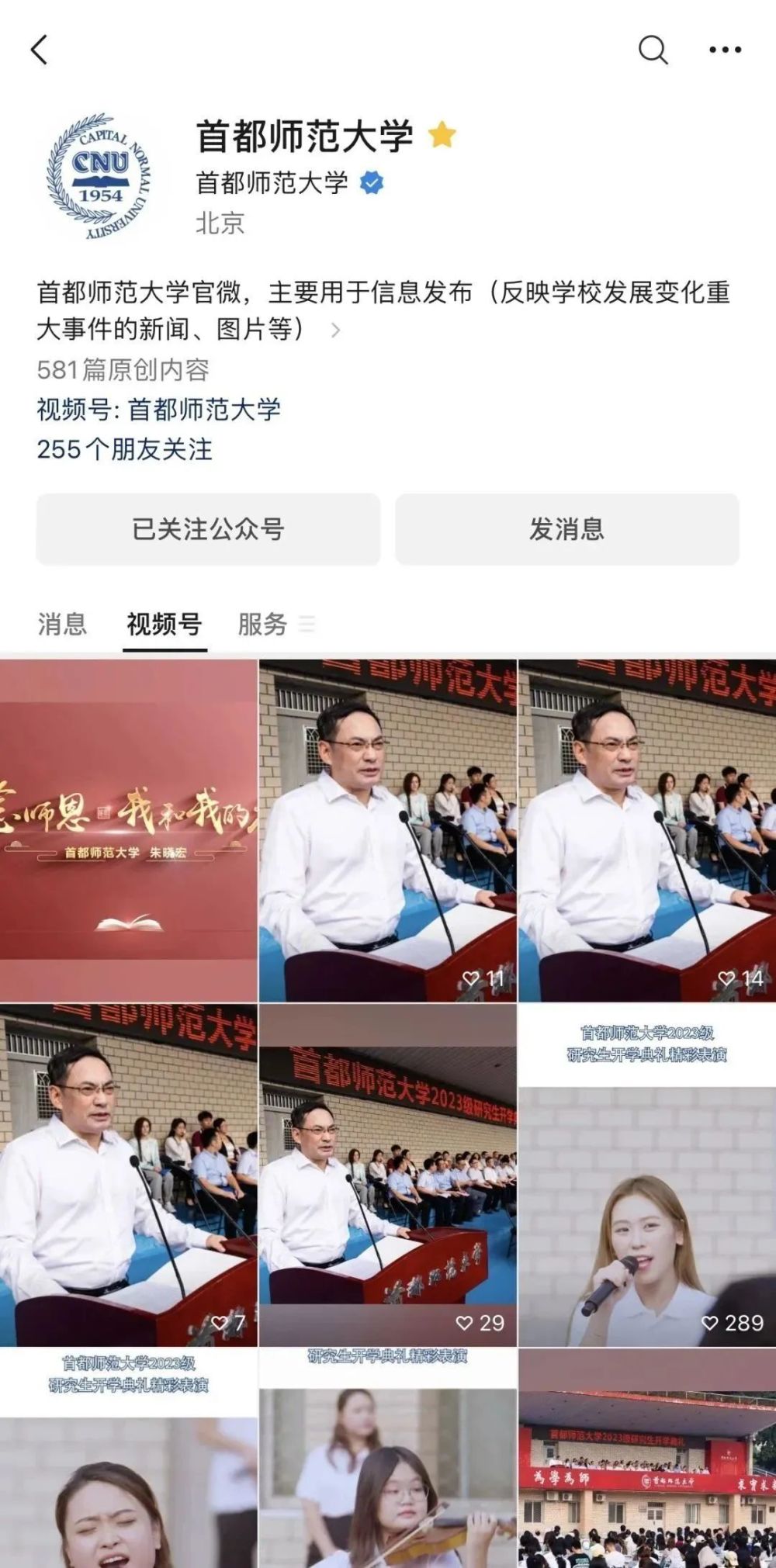This screenshot has width=776, height=1568.
Task: Play the speech video with 14 likes
Action: click(x=647, y=830)
